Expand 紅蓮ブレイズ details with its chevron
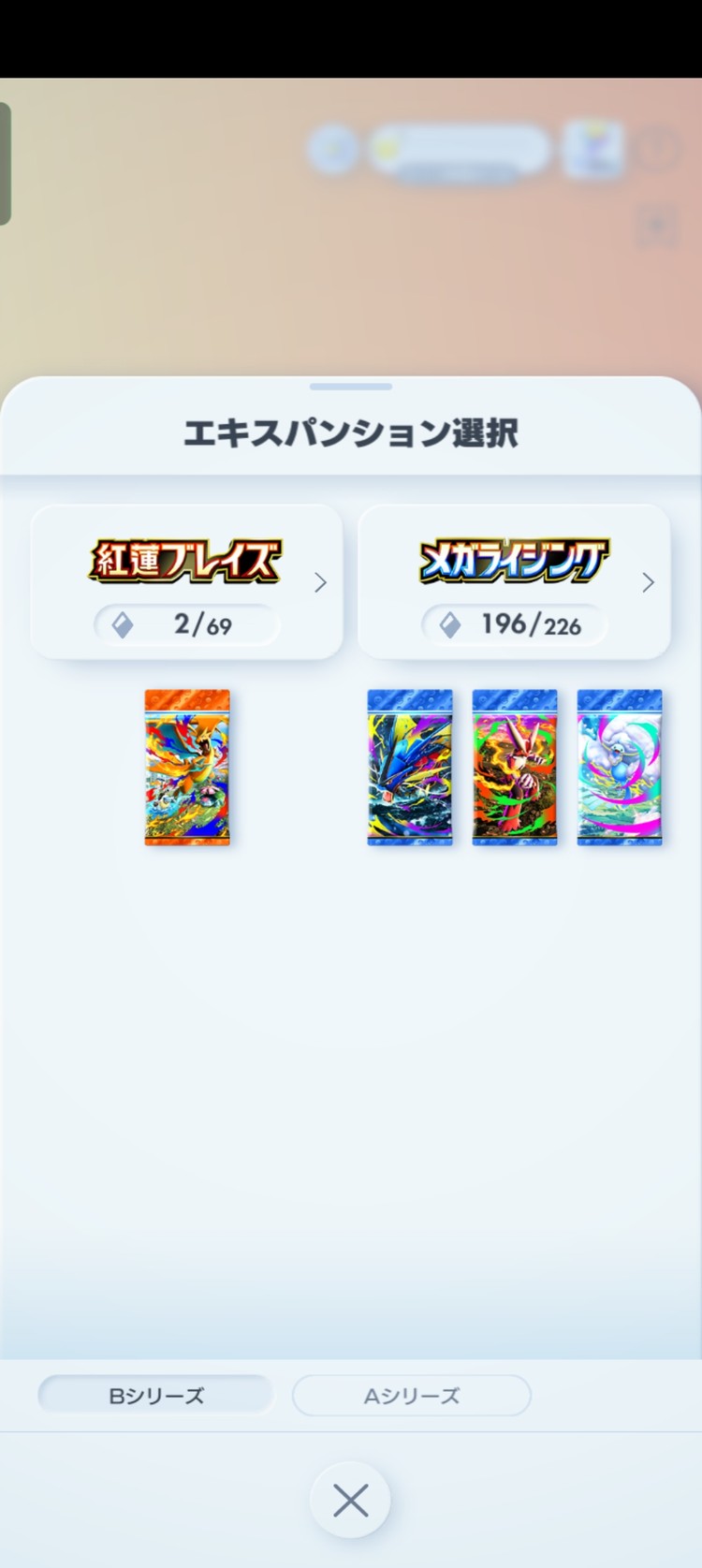The image size is (702, 1568). [x=320, y=581]
